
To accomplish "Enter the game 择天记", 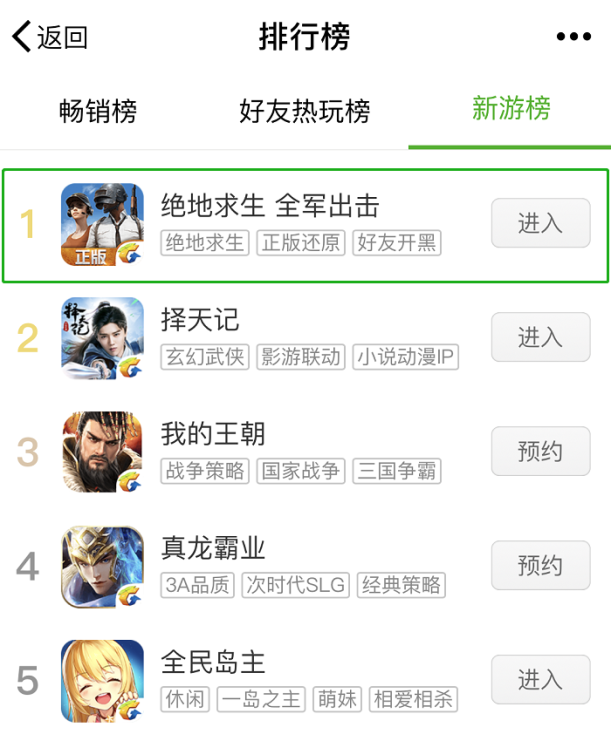I will (x=540, y=337).
